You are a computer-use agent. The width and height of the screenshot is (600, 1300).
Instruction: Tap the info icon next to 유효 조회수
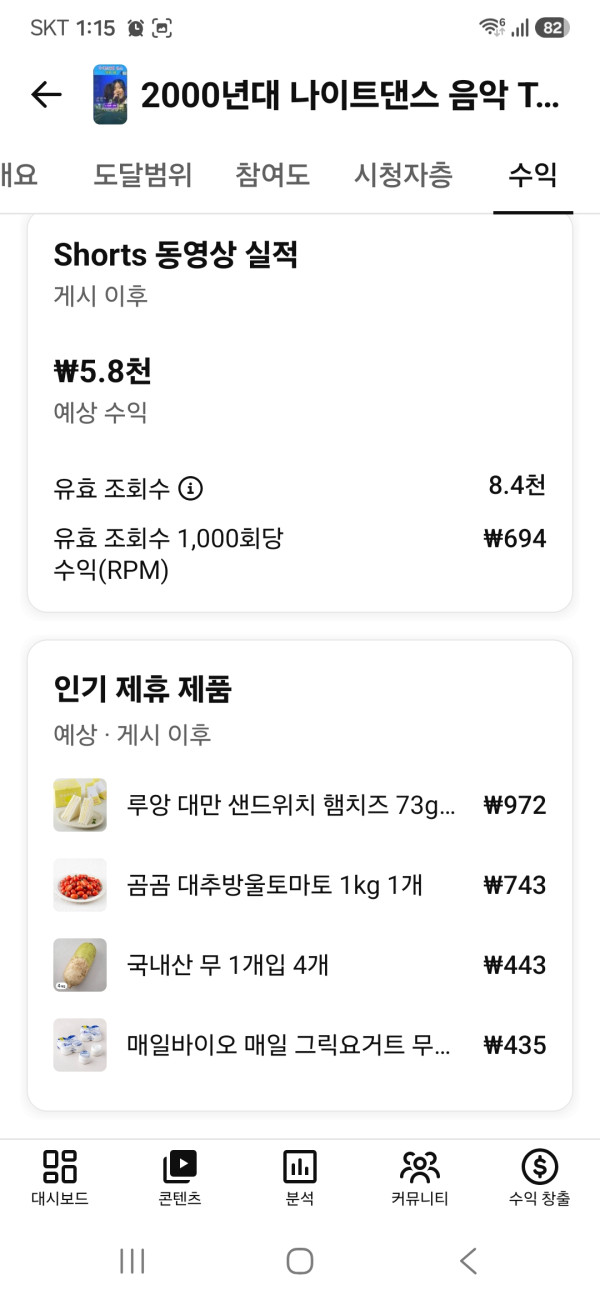click(x=190, y=489)
